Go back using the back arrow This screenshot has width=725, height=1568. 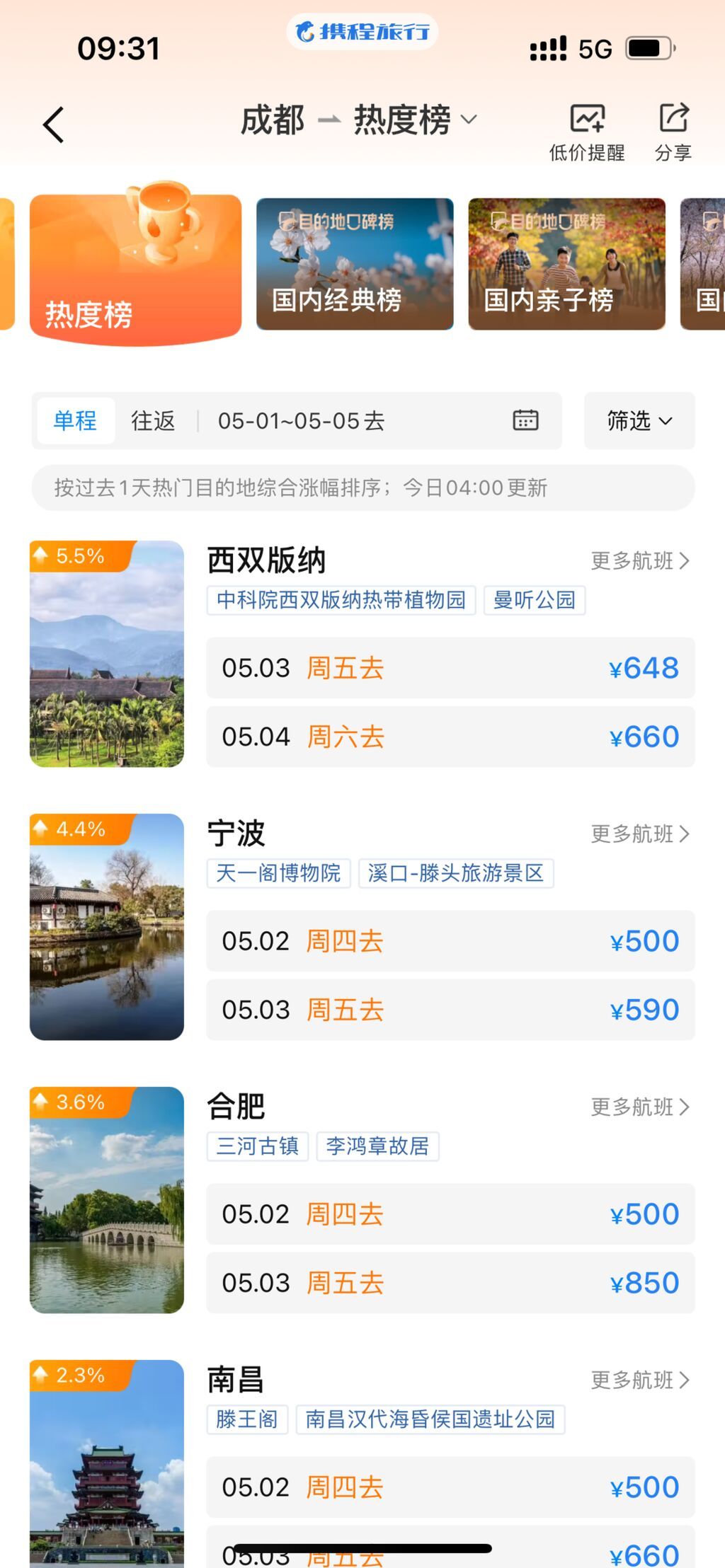[x=54, y=125]
